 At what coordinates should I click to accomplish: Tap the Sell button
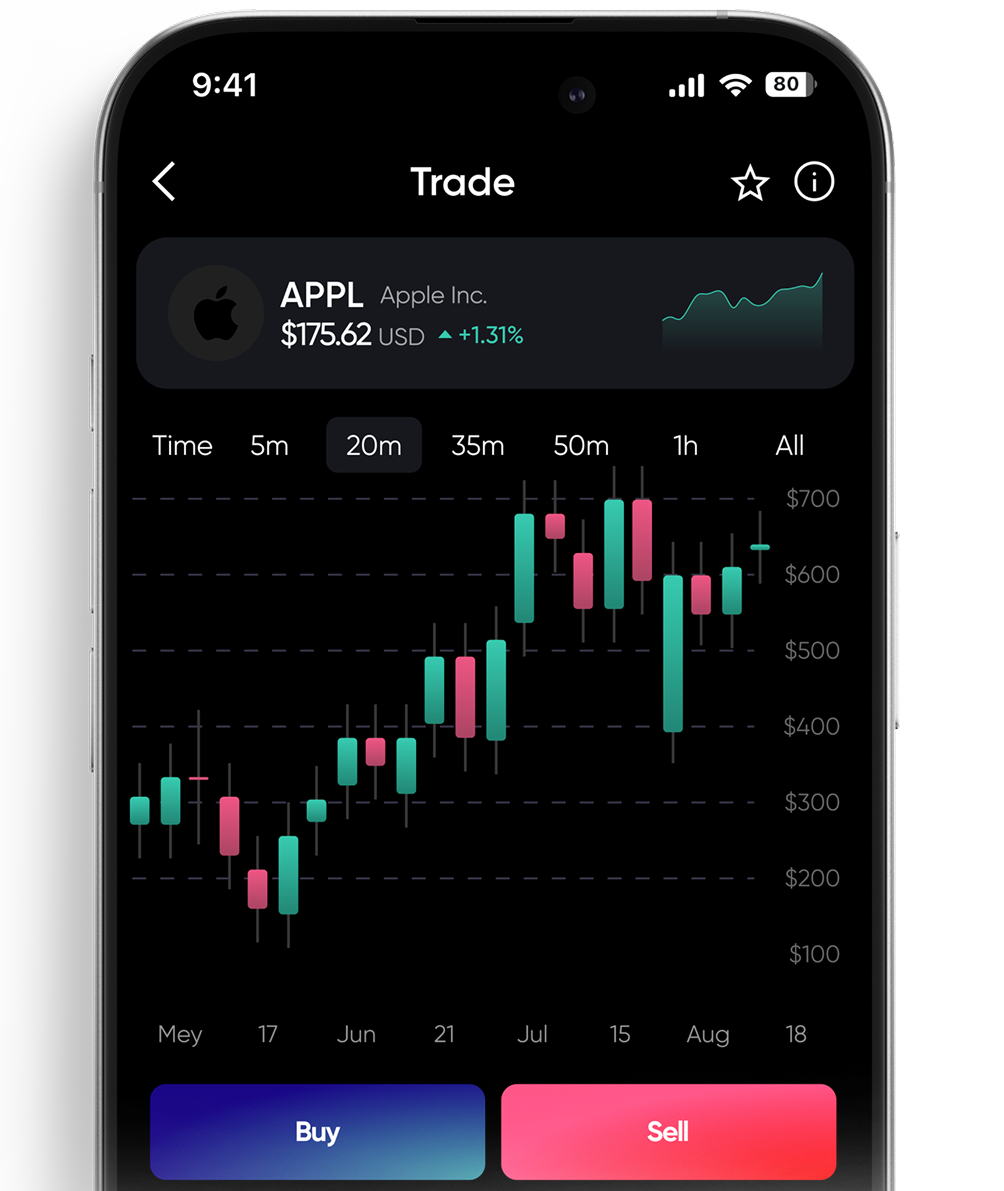(x=668, y=1131)
